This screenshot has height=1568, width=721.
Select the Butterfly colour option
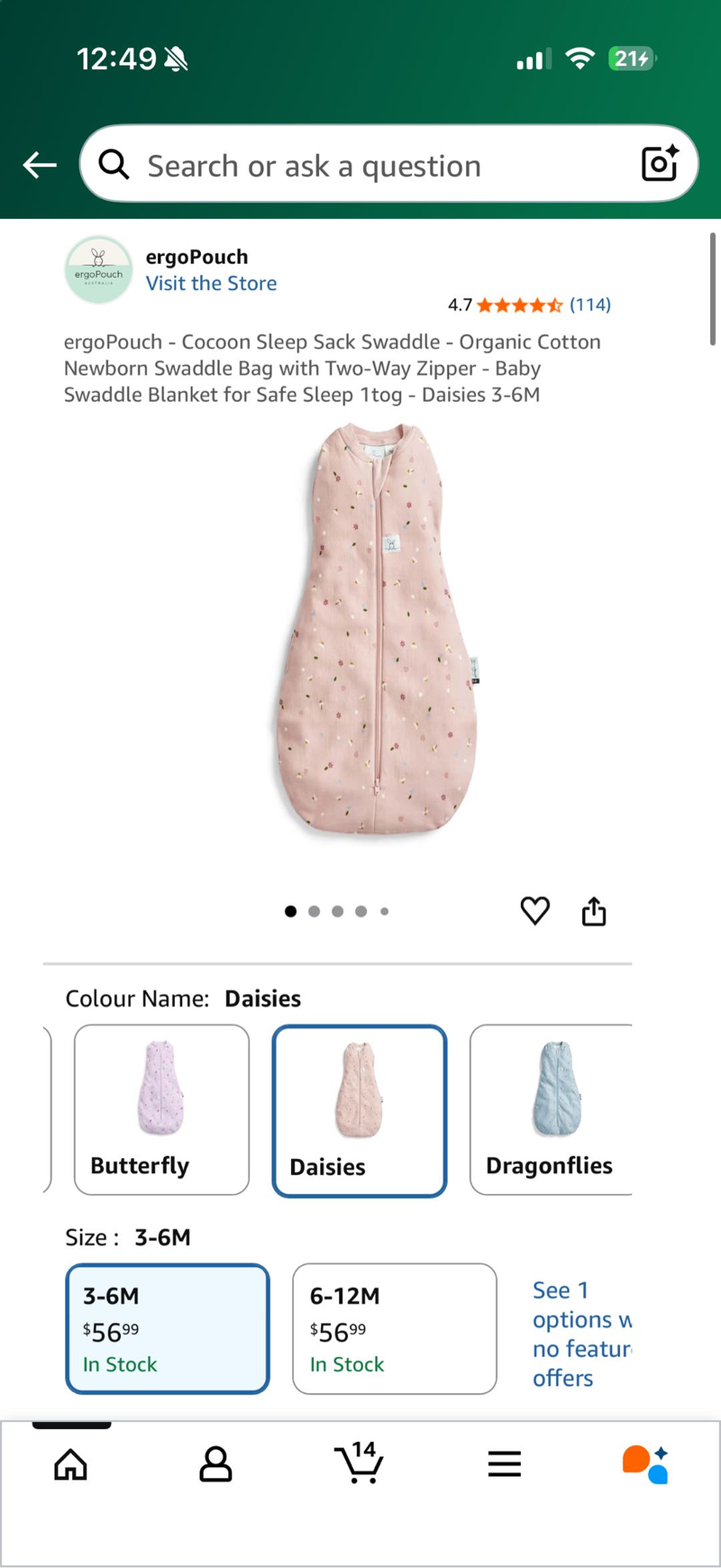[161, 1109]
